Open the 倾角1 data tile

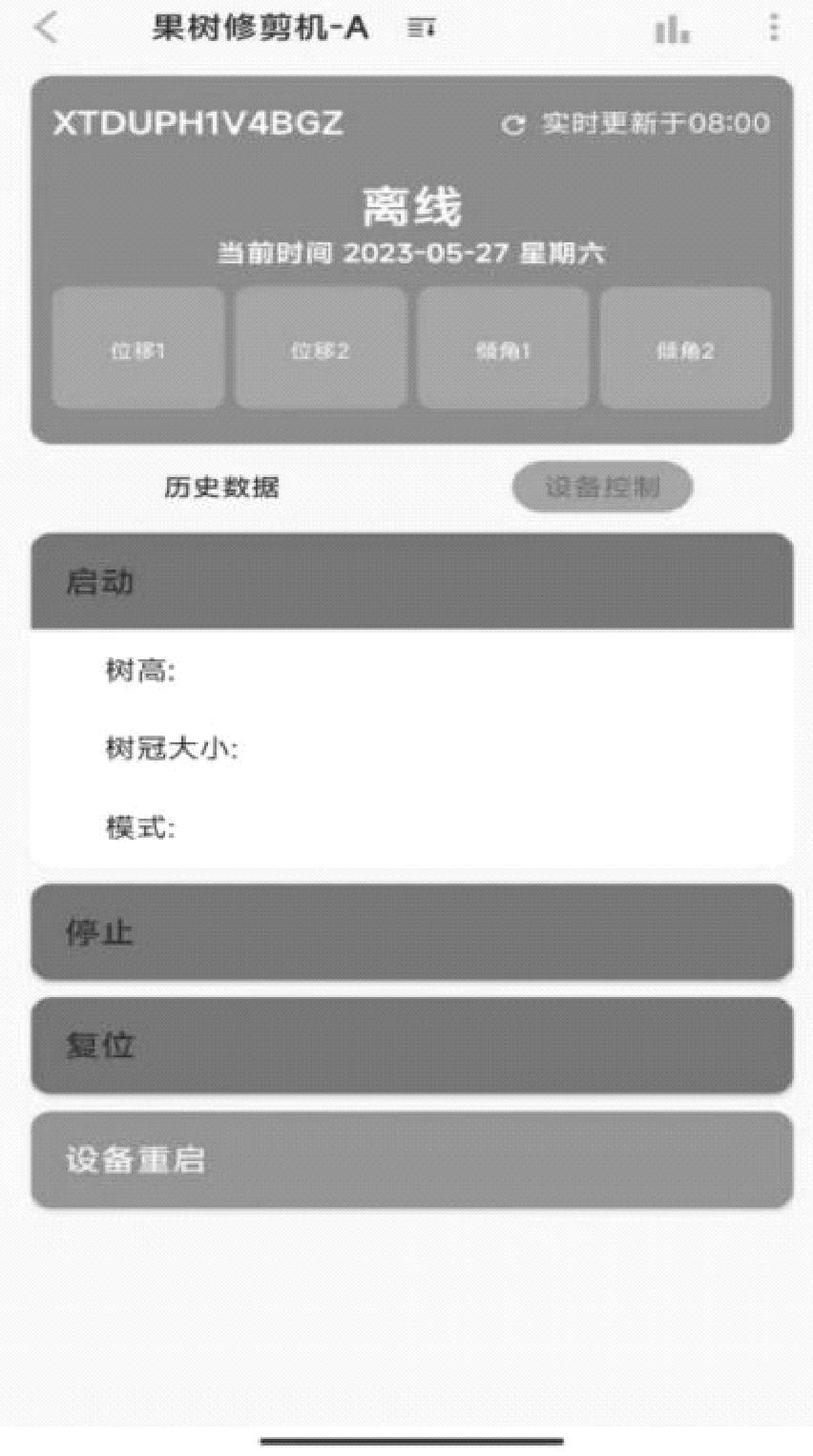click(503, 349)
